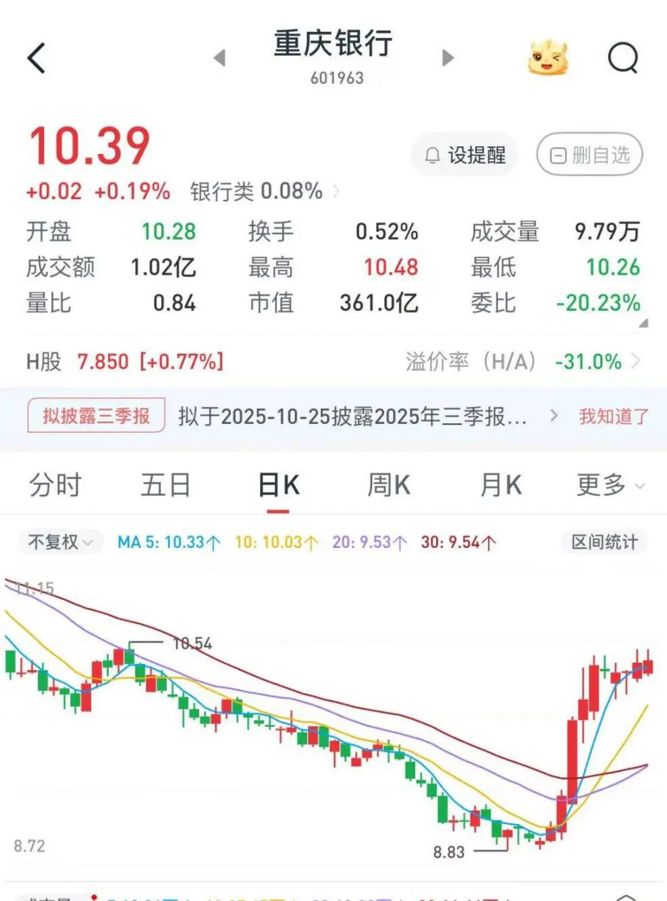Open 区间统计 range statistics

click(604, 543)
